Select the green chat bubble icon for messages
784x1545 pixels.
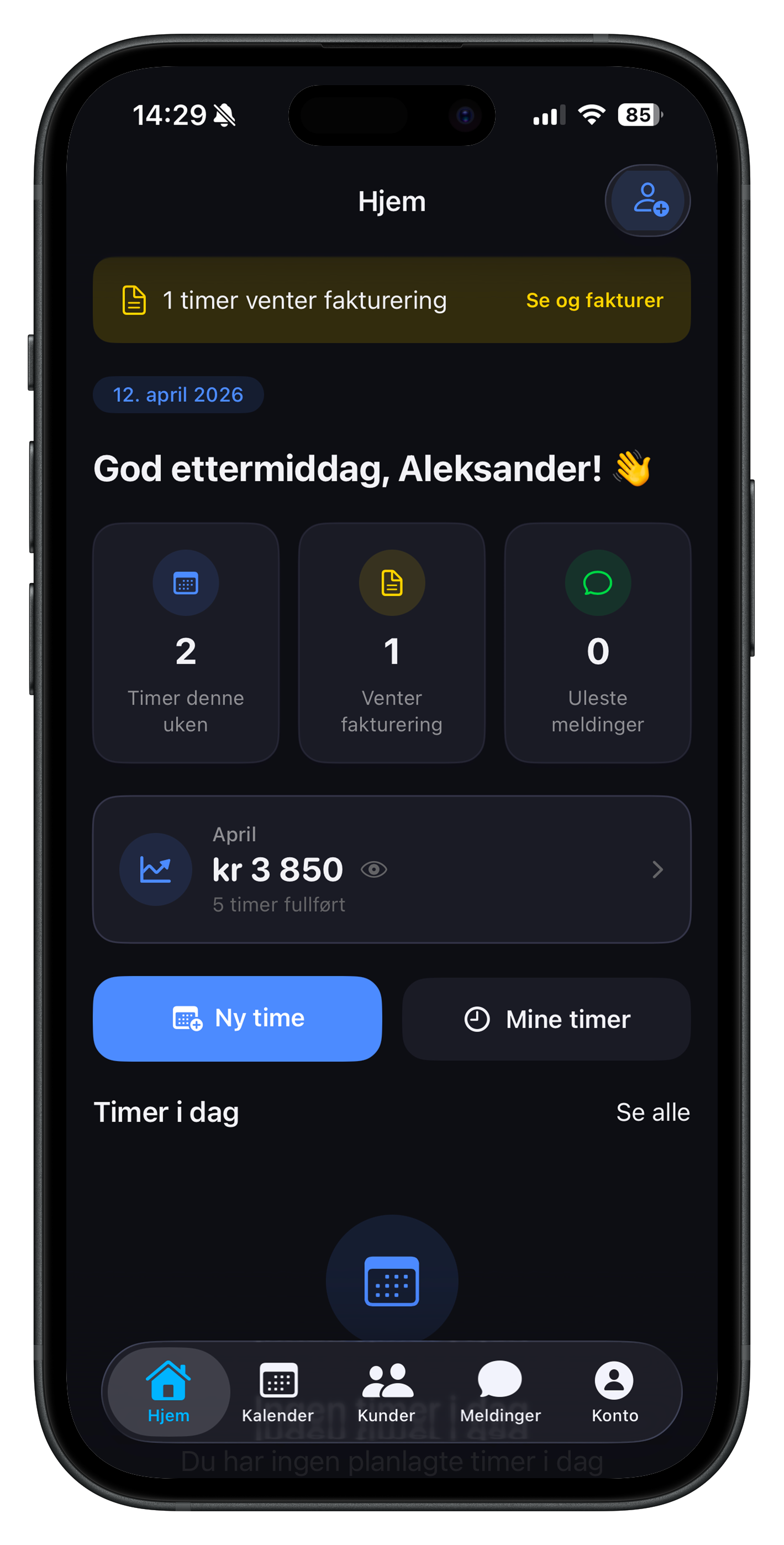[597, 582]
